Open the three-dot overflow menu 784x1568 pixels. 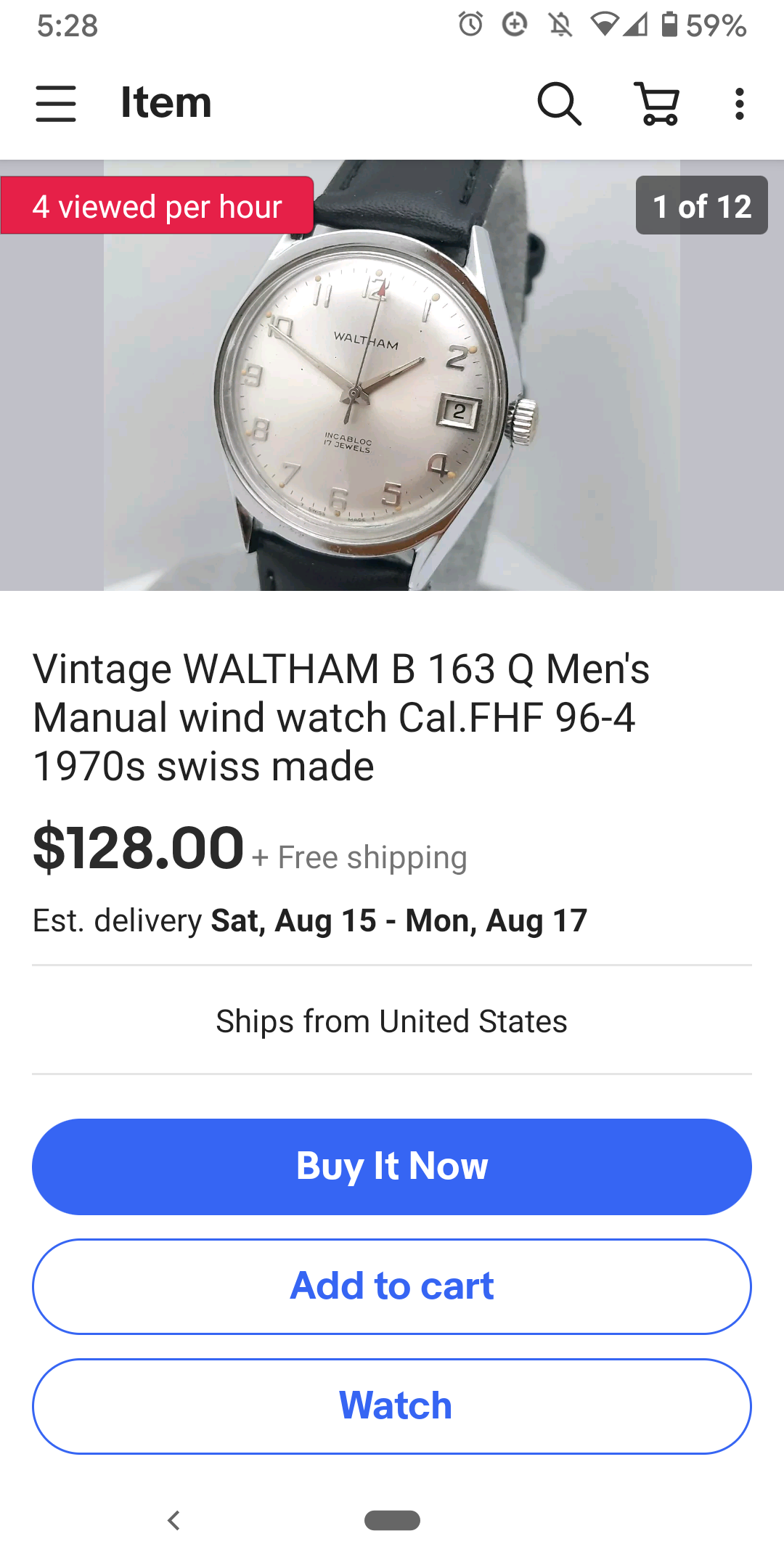(x=739, y=103)
